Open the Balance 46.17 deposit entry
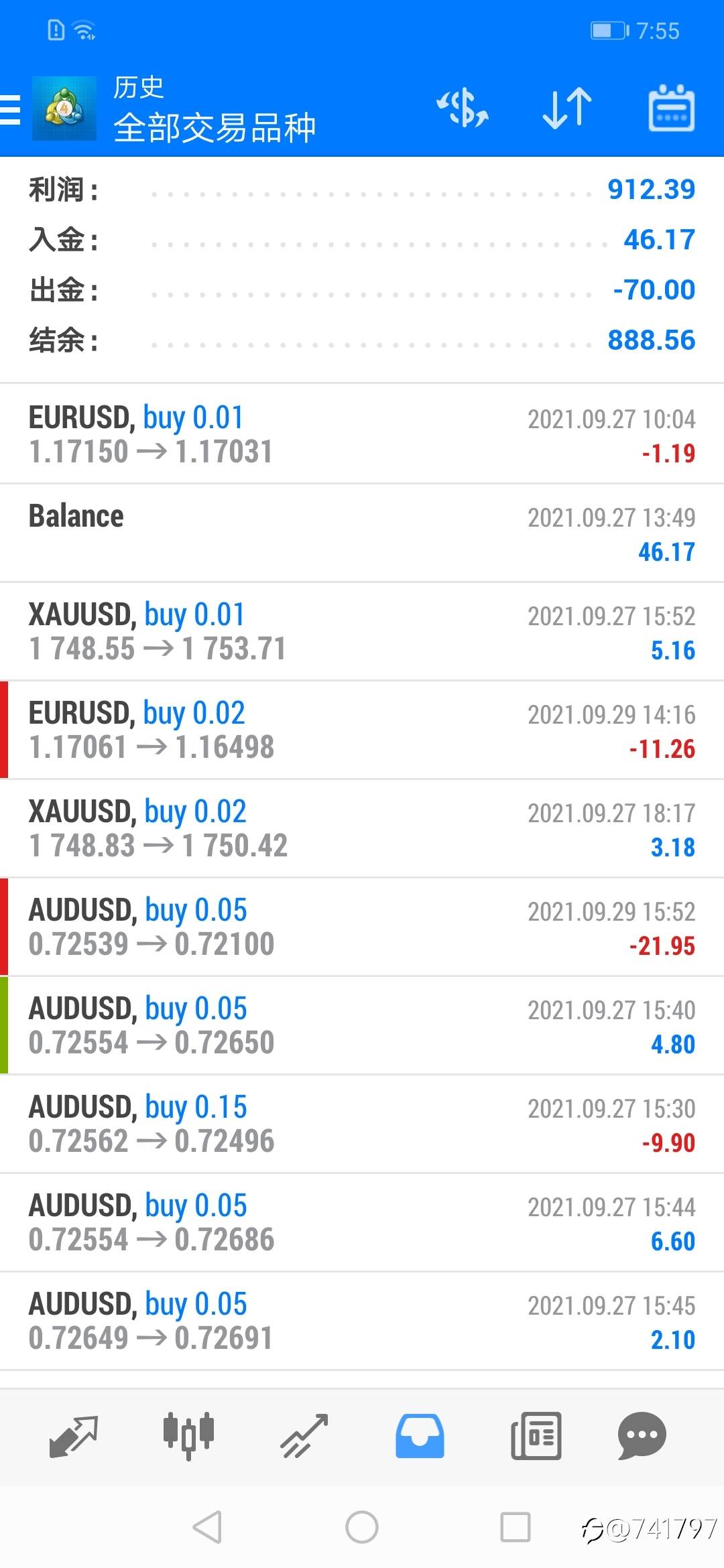The height and width of the screenshot is (1568, 724). tap(362, 533)
